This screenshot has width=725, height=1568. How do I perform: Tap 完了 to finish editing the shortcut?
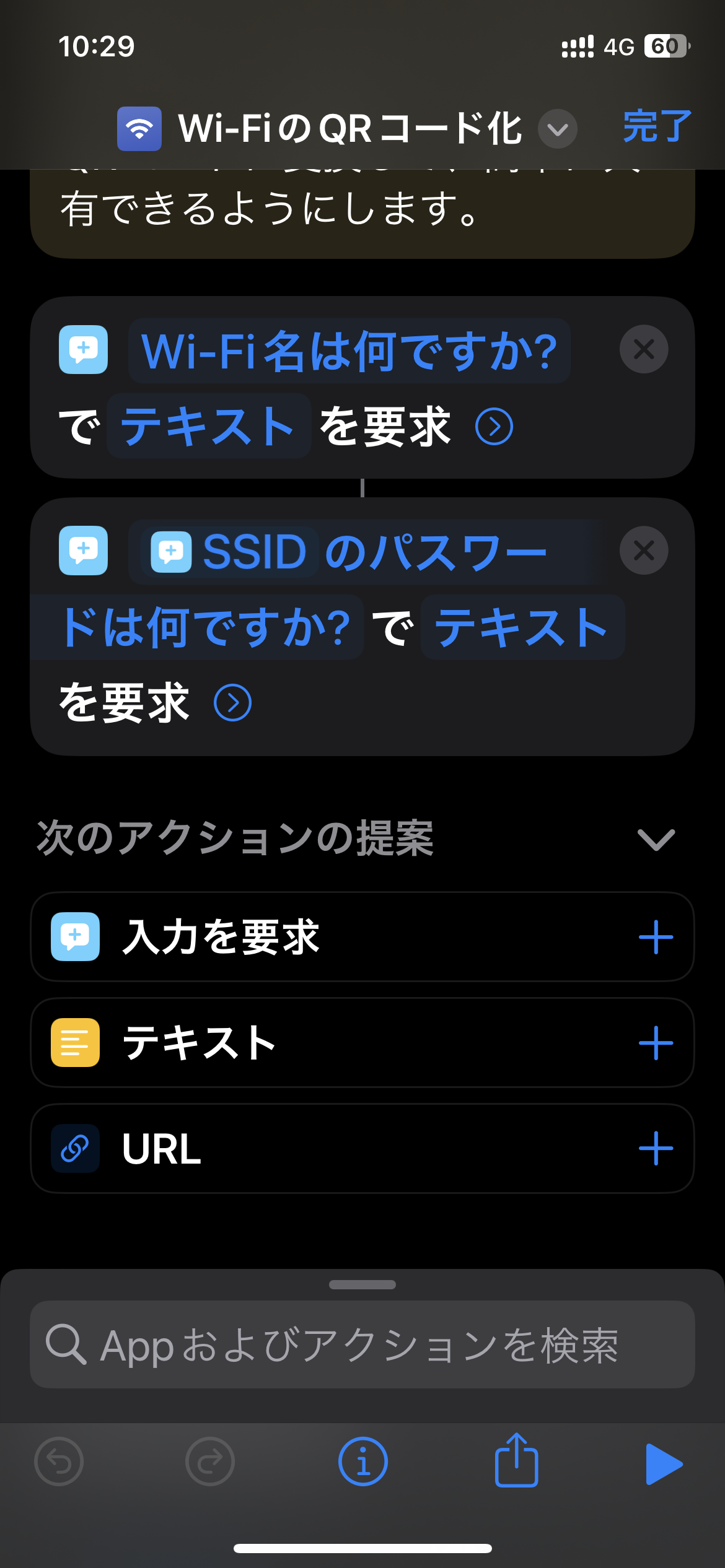(656, 127)
